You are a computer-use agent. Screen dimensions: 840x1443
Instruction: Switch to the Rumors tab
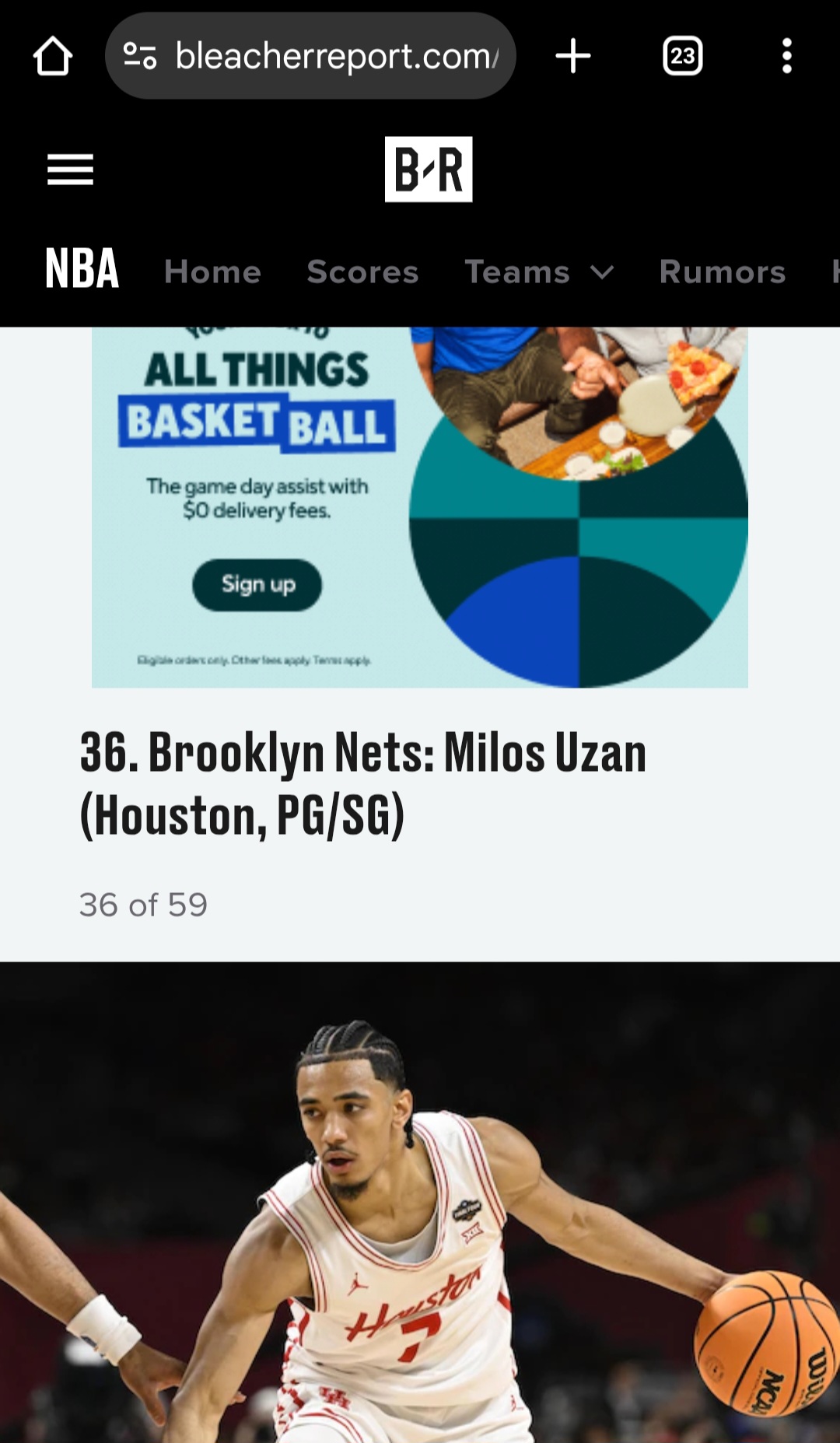(x=722, y=271)
